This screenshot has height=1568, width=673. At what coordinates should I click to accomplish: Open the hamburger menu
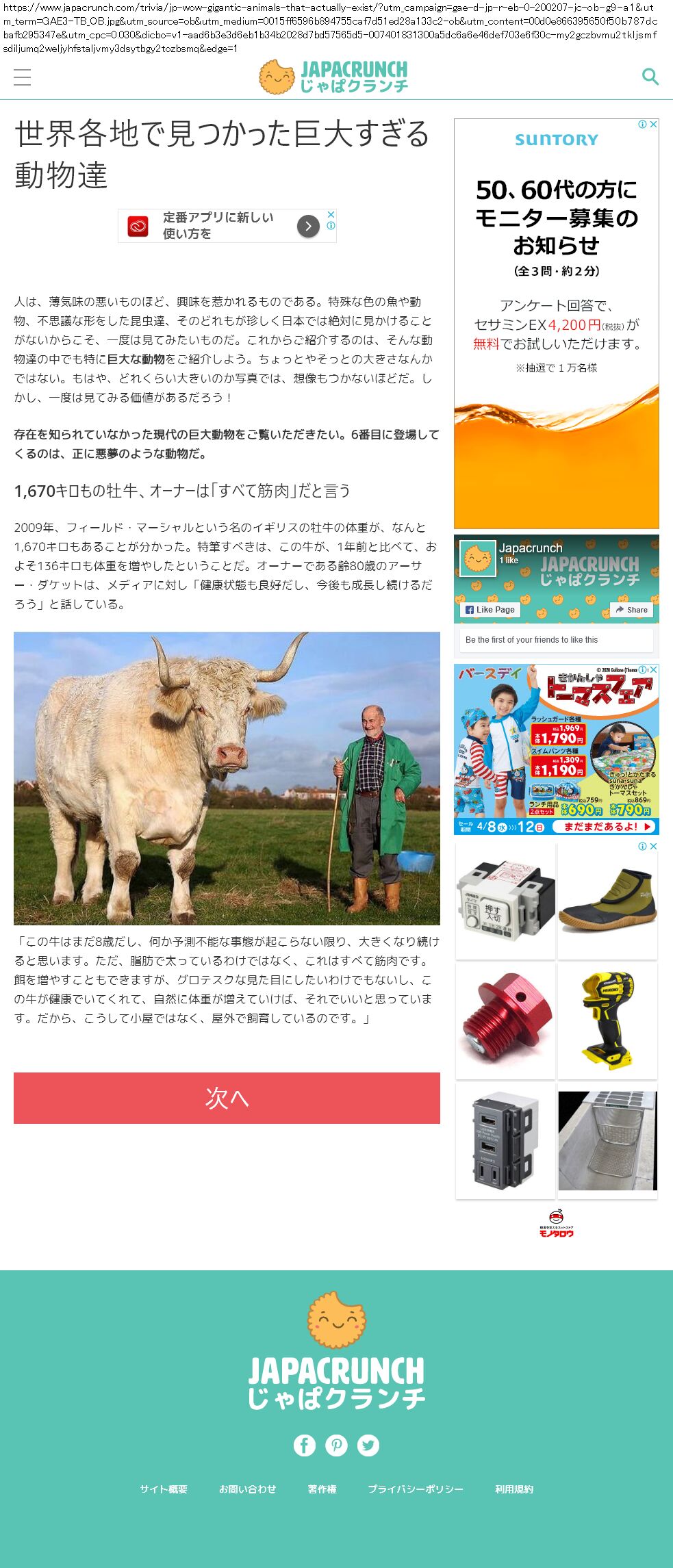[23, 77]
